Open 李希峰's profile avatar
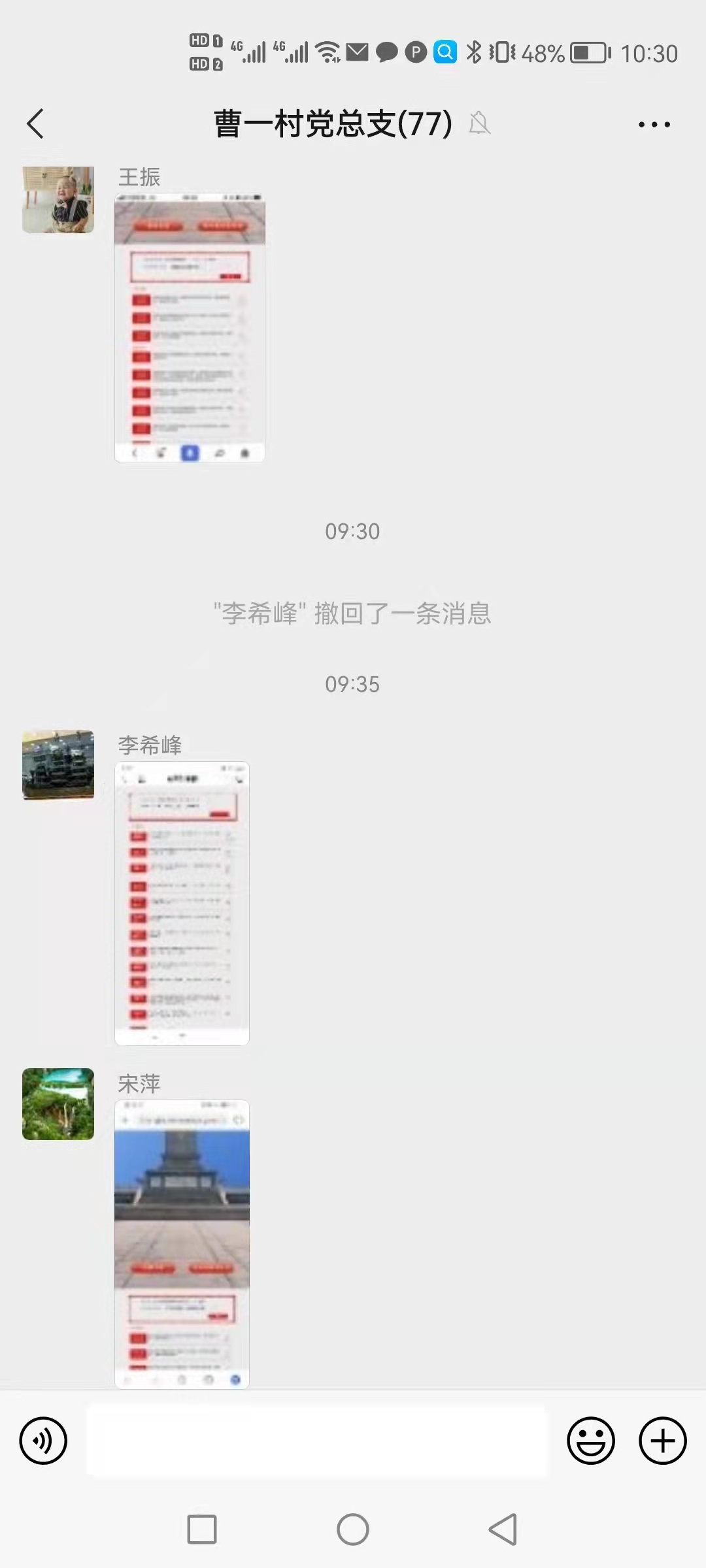706x1568 pixels. coord(58,765)
